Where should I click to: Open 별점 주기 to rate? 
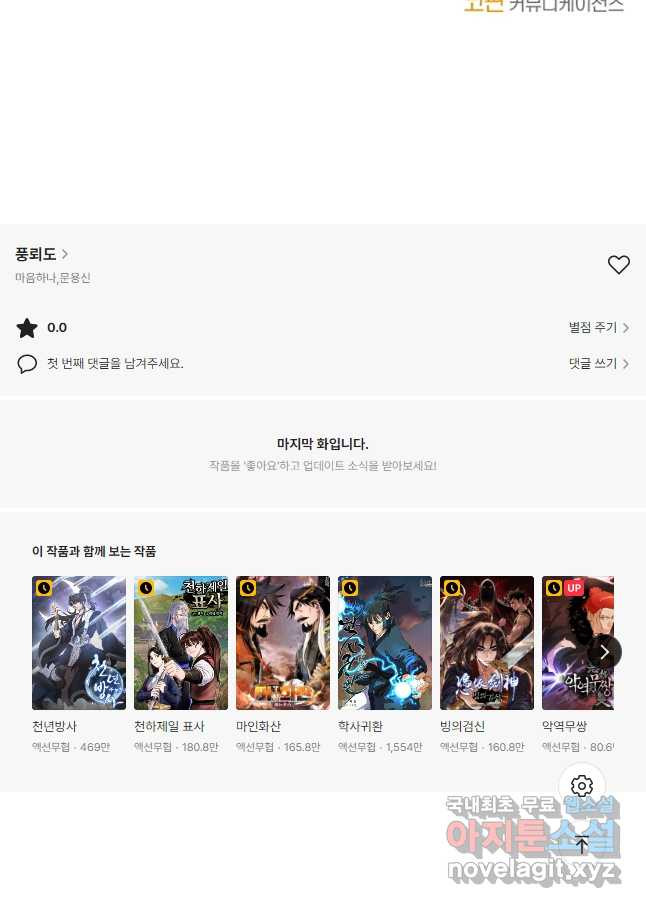[598, 328]
